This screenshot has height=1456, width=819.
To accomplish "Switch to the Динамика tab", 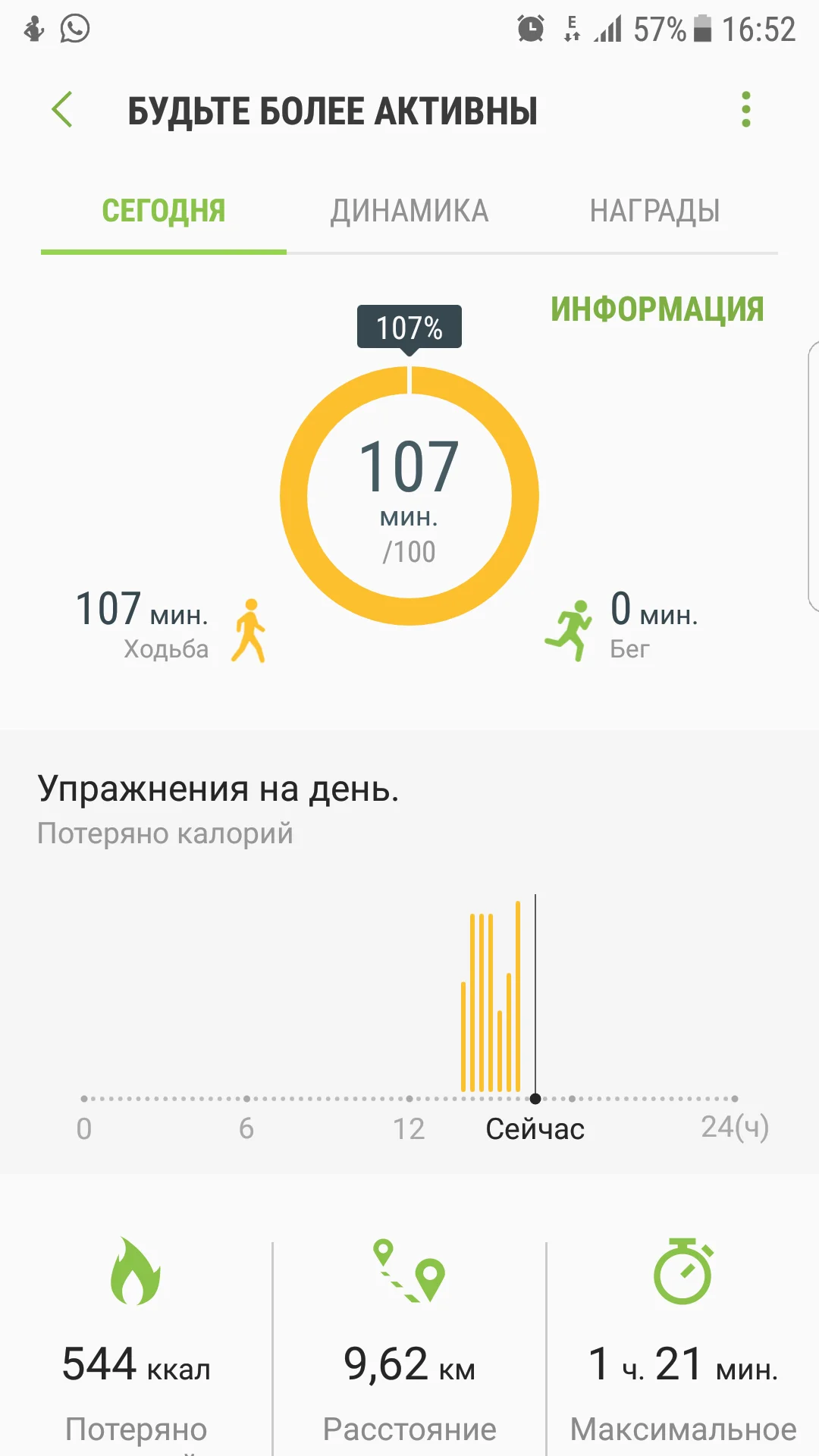I will pyautogui.click(x=409, y=211).
